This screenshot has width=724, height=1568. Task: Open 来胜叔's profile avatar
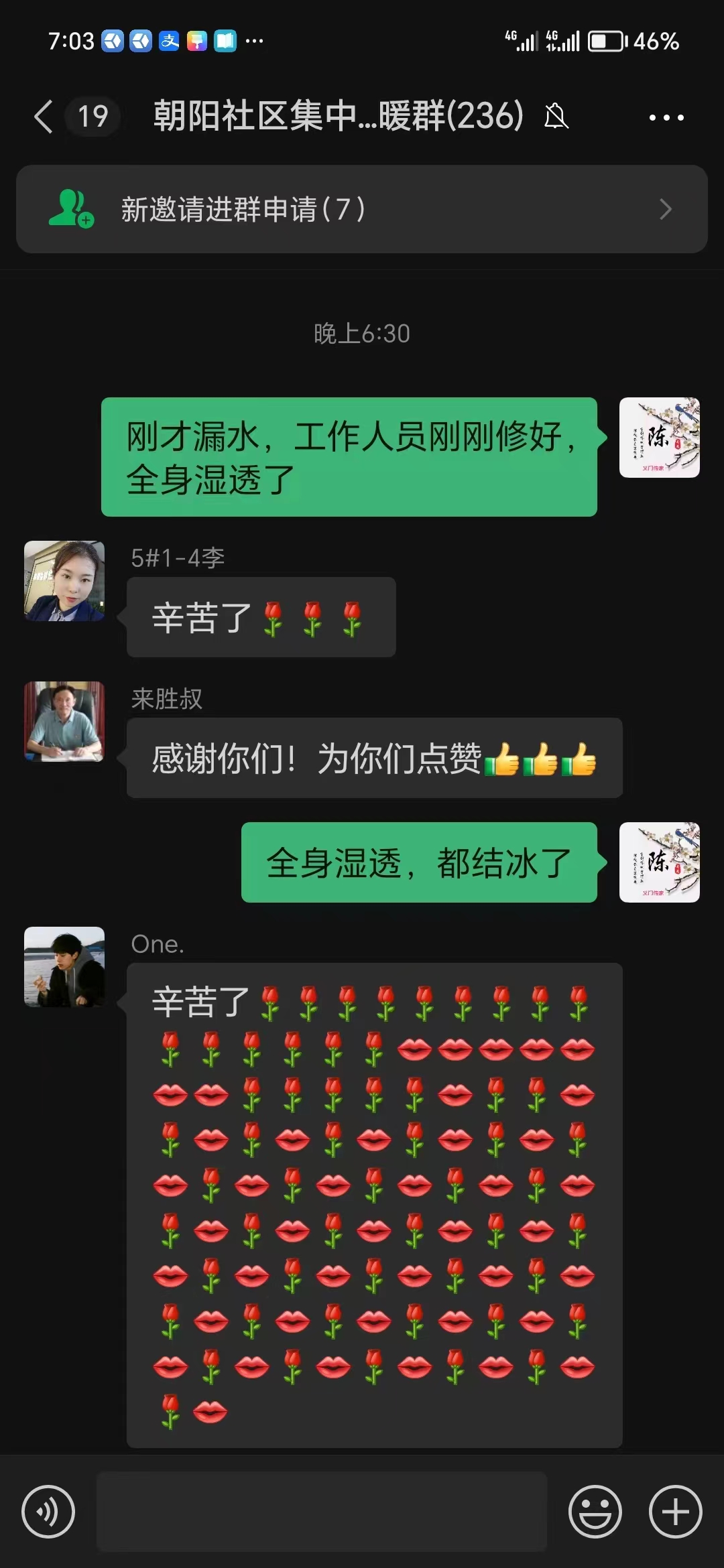point(64,722)
